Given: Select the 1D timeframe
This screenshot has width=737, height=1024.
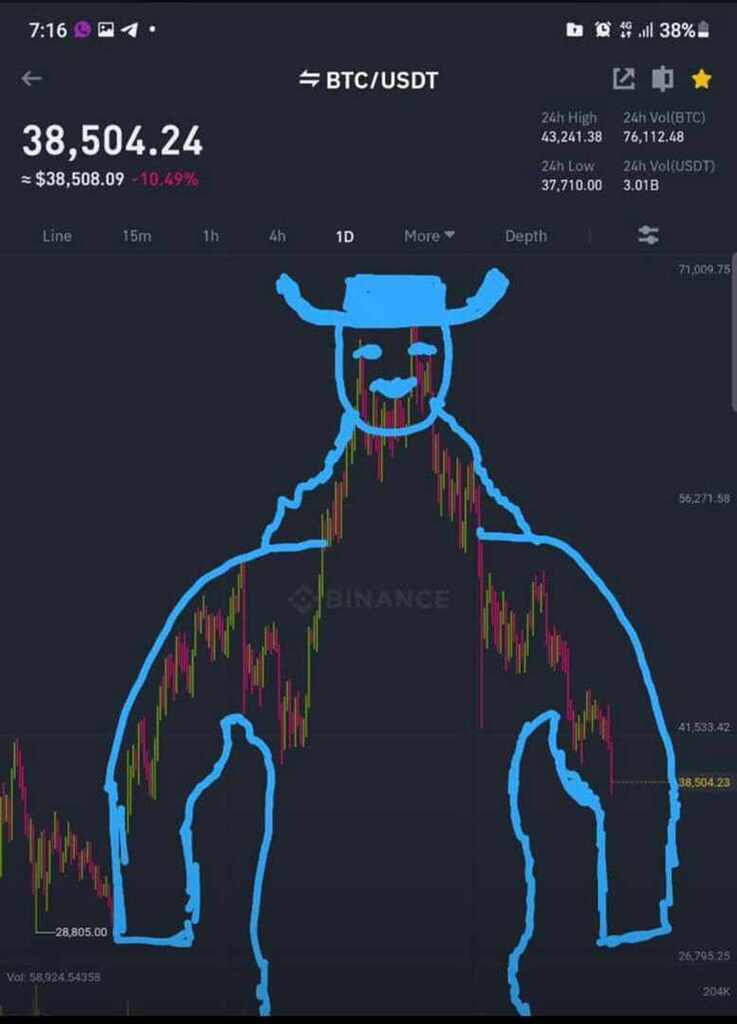Looking at the screenshot, I should coord(344,236).
